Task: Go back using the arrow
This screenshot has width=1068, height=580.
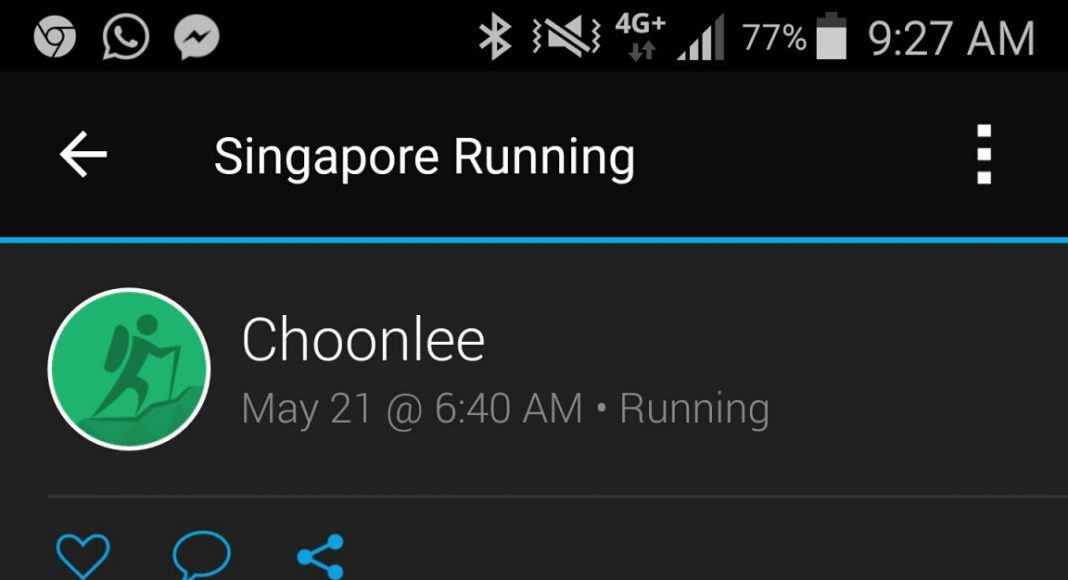Action: [x=83, y=157]
